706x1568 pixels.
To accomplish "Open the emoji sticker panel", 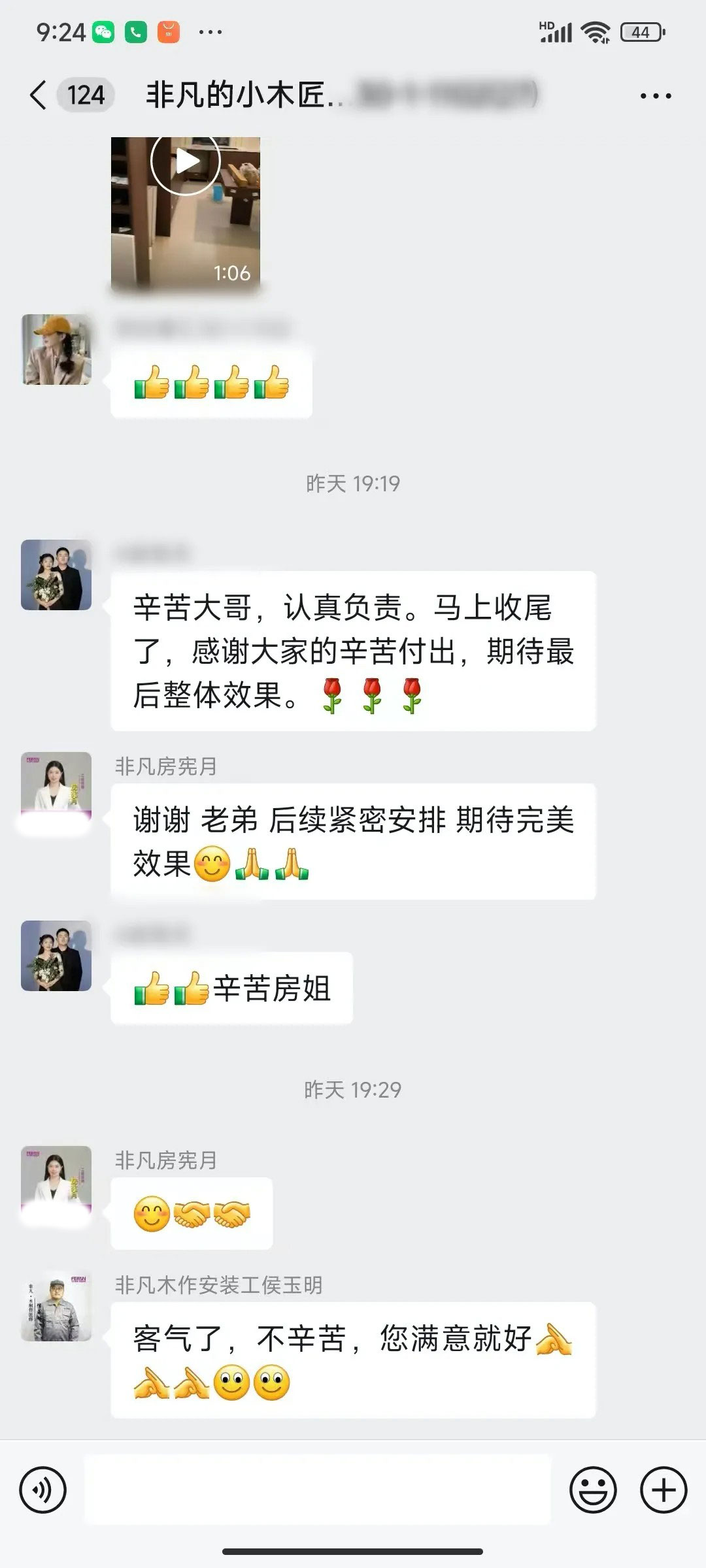I will (593, 1490).
